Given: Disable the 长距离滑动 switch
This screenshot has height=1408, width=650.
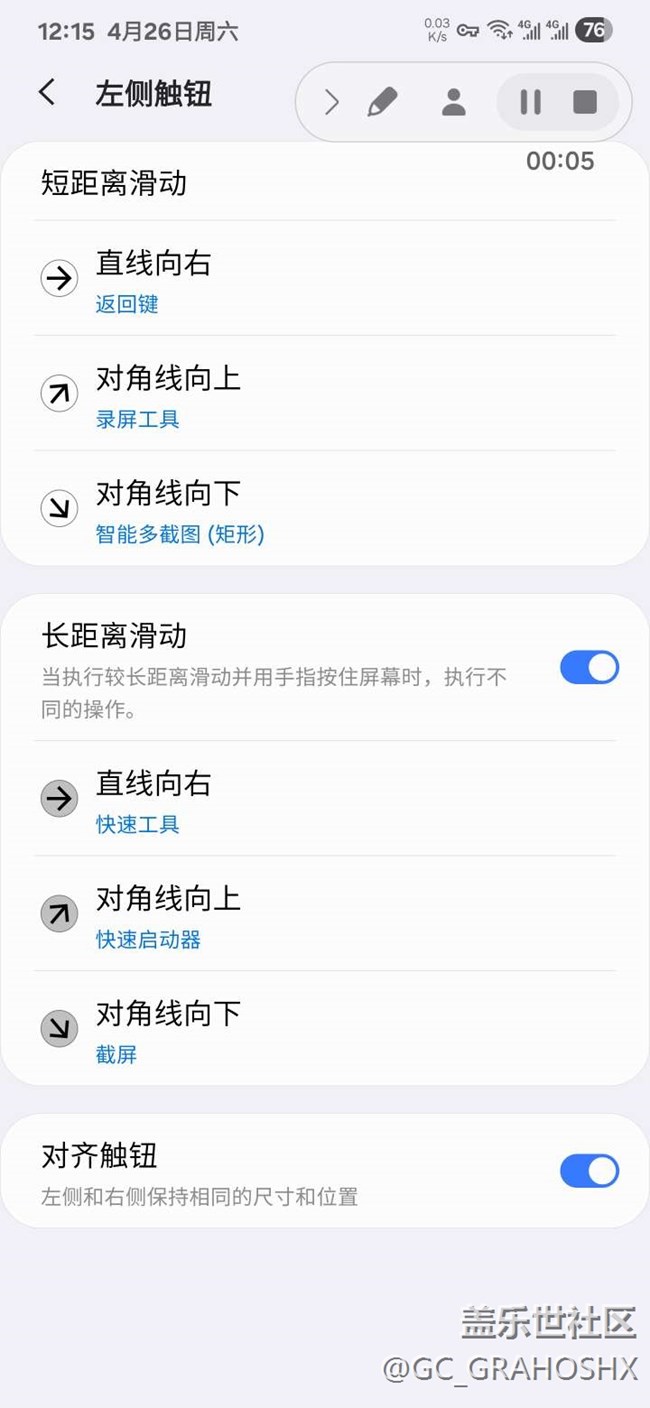Looking at the screenshot, I should 589,667.
